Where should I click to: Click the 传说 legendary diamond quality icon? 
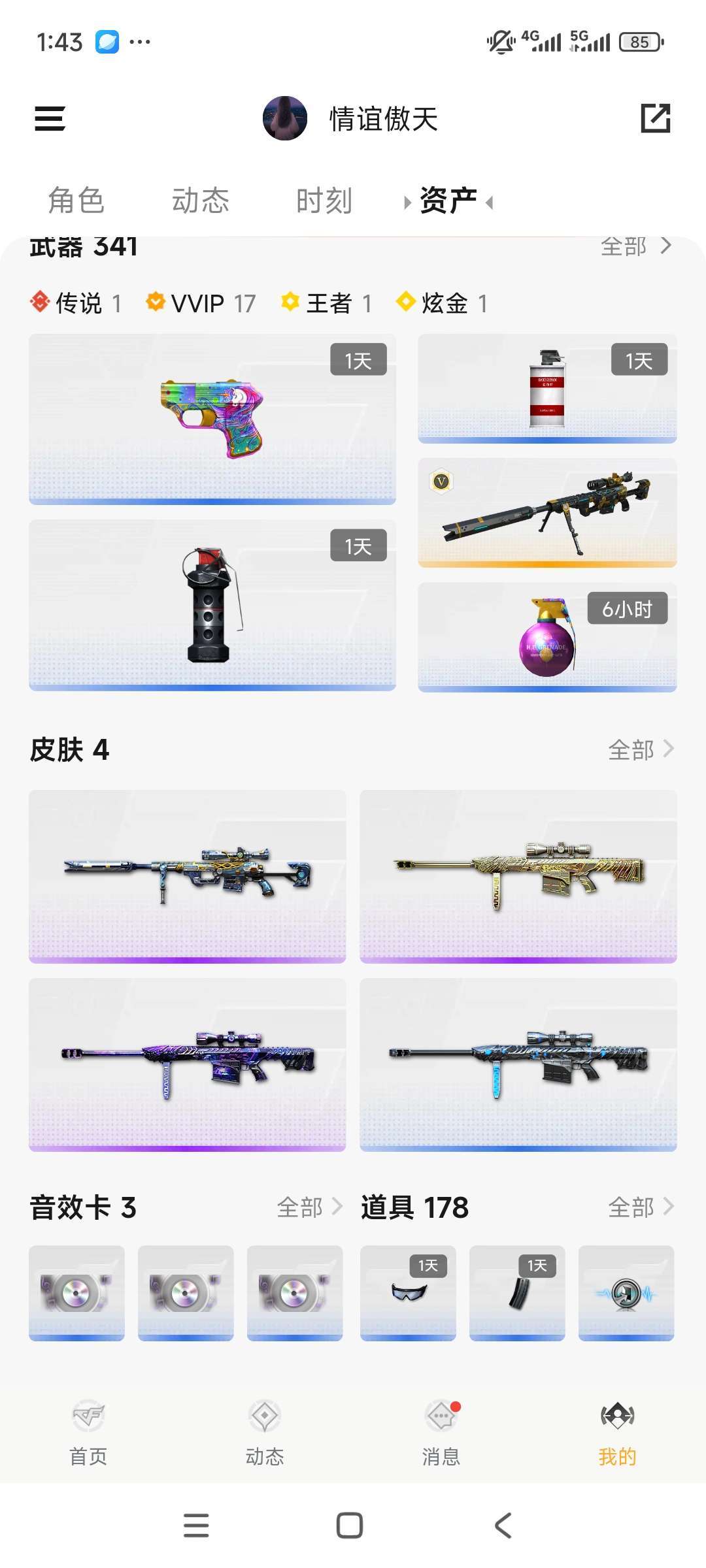point(41,302)
